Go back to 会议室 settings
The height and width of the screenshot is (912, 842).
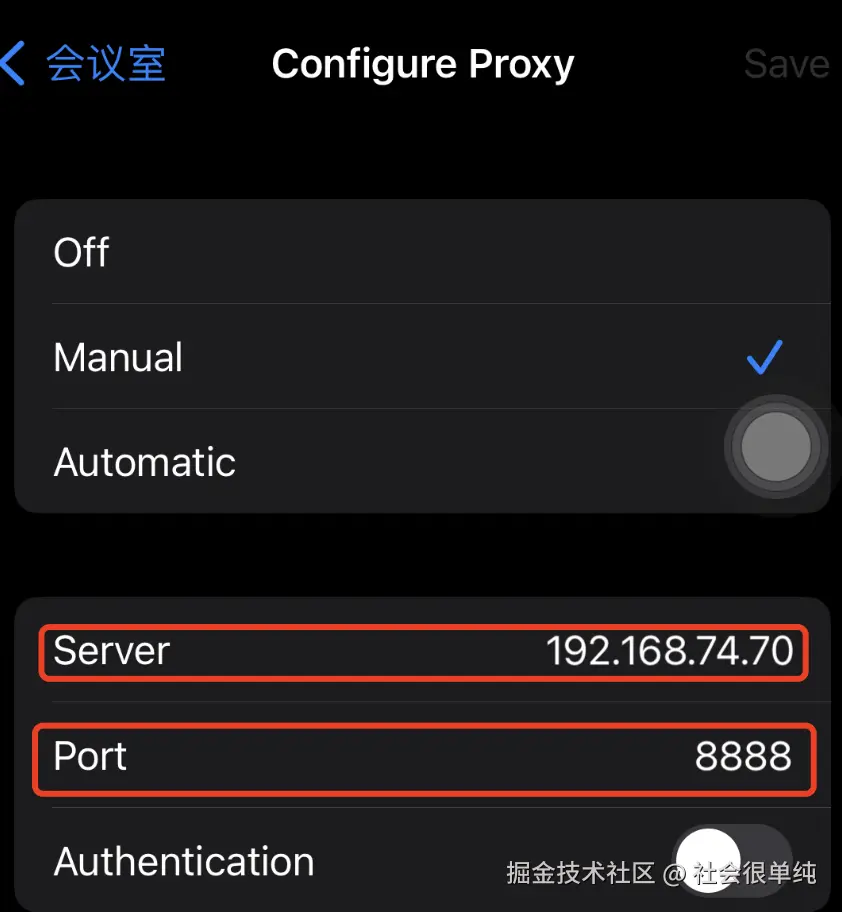point(84,64)
